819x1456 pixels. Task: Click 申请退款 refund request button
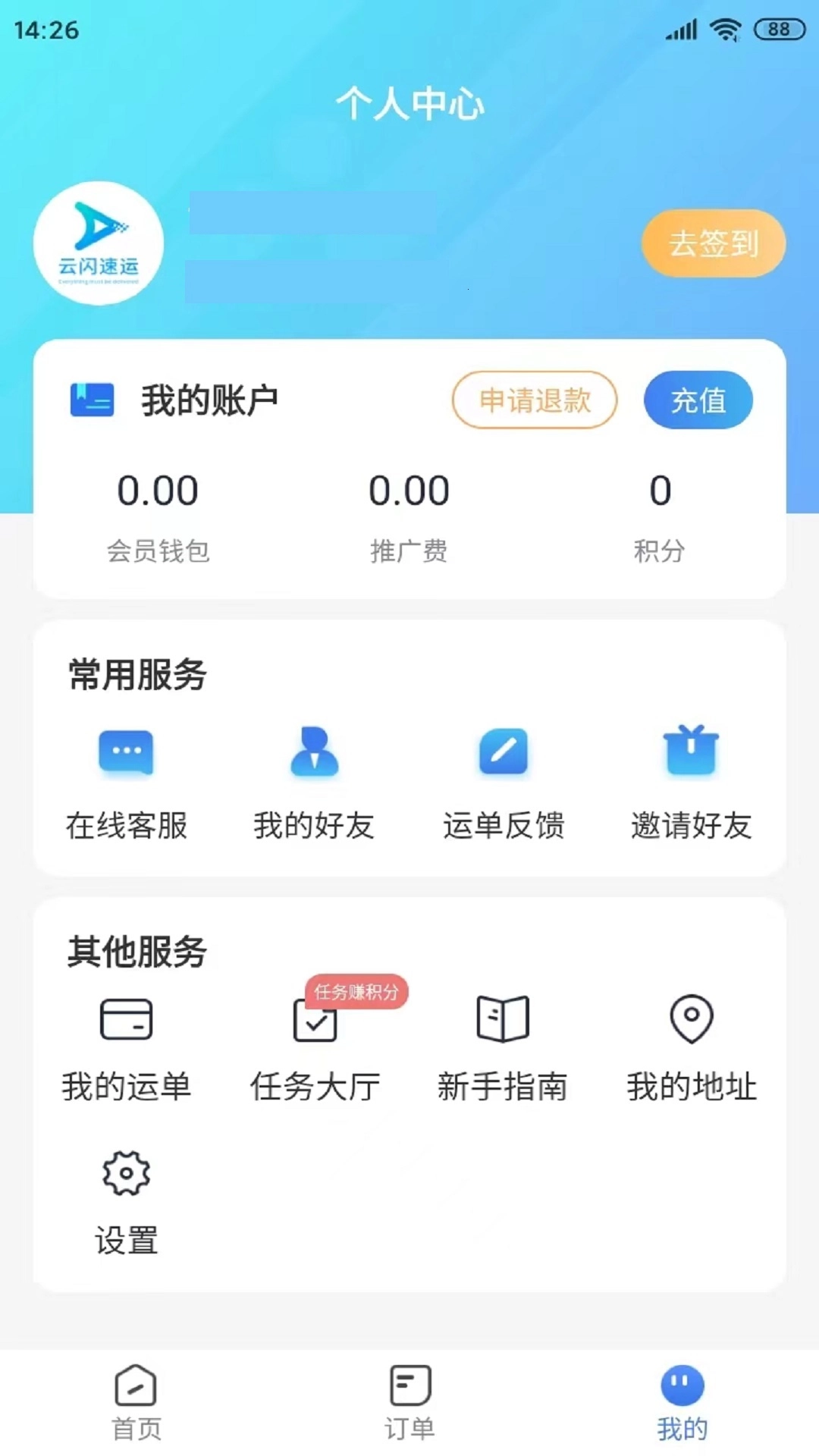534,400
